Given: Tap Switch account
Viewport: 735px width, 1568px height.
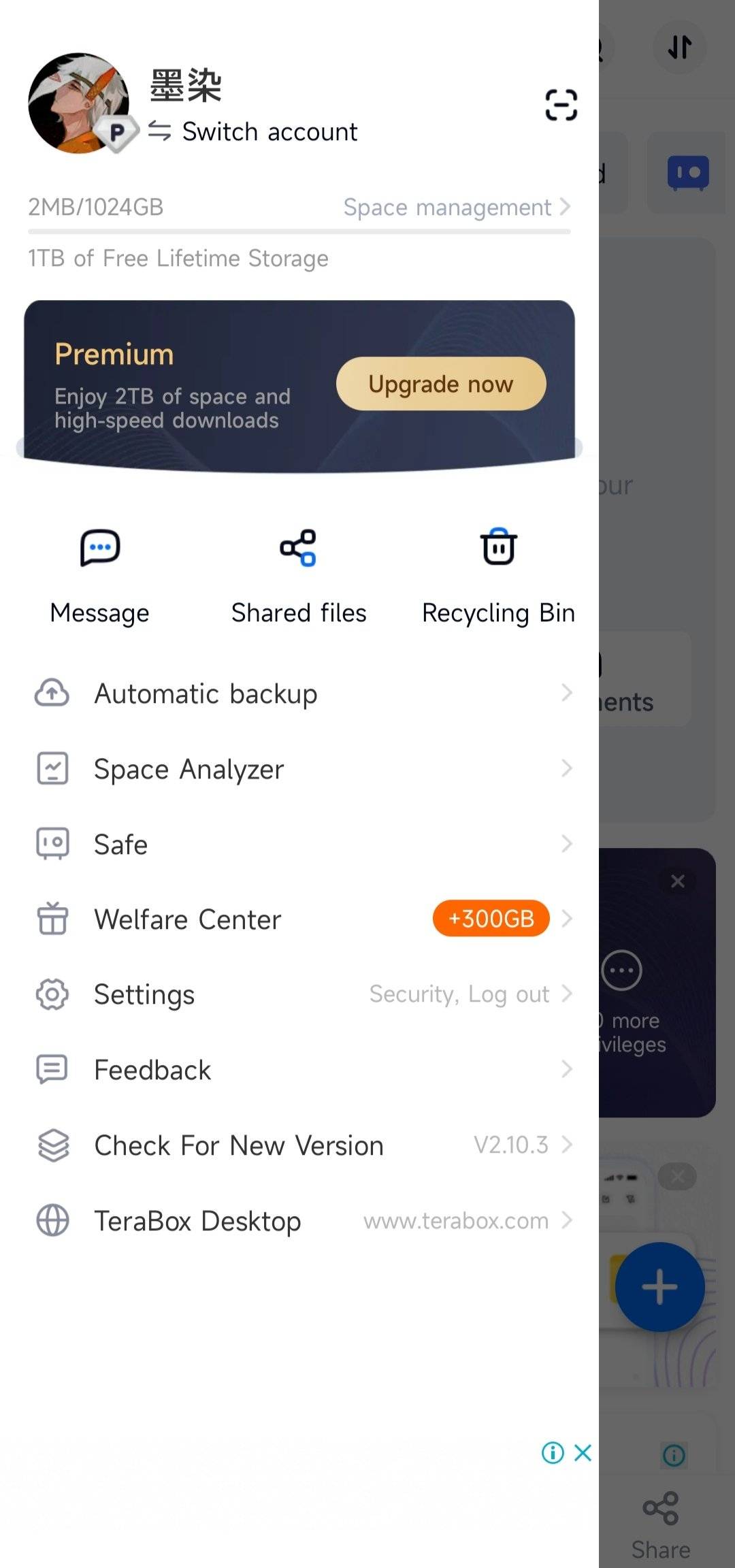Looking at the screenshot, I should [254, 131].
